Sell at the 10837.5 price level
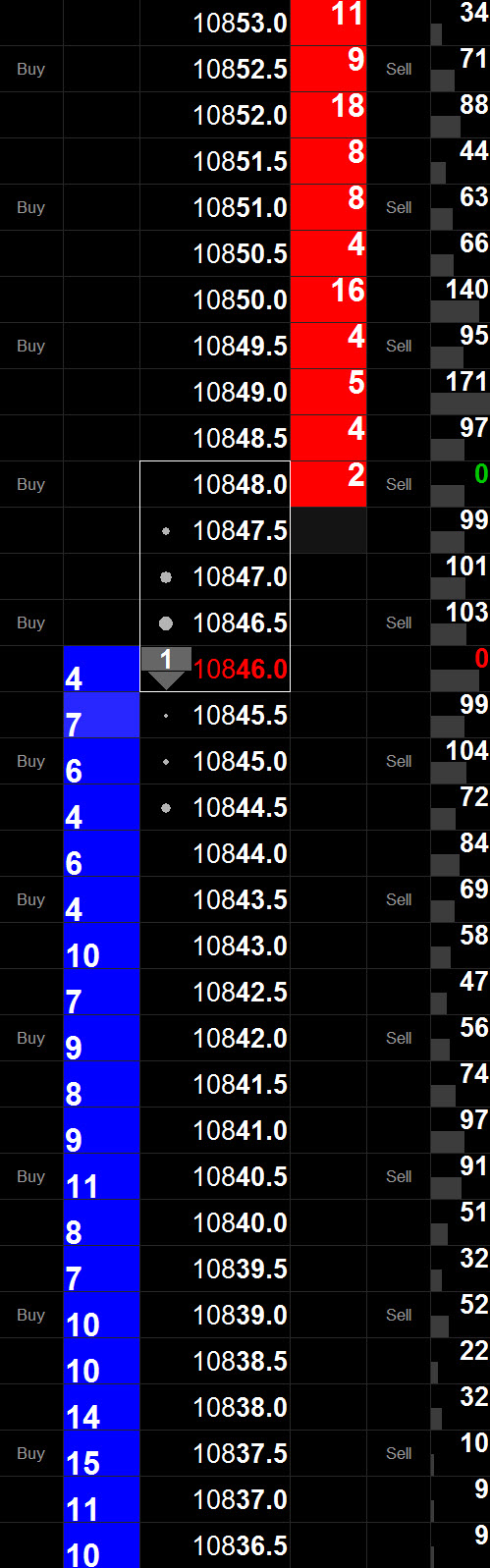Screen dimensions: 490x1568 (399, 1454)
